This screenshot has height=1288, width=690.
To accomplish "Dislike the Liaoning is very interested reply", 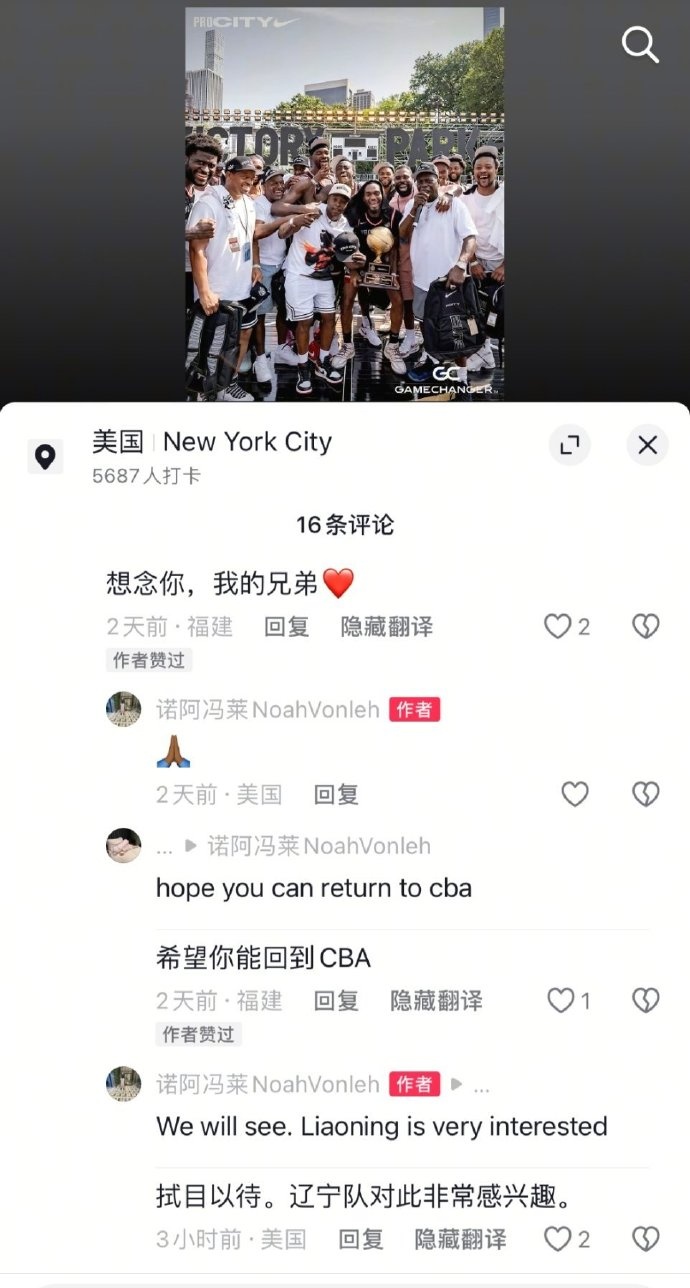I will (x=646, y=1240).
